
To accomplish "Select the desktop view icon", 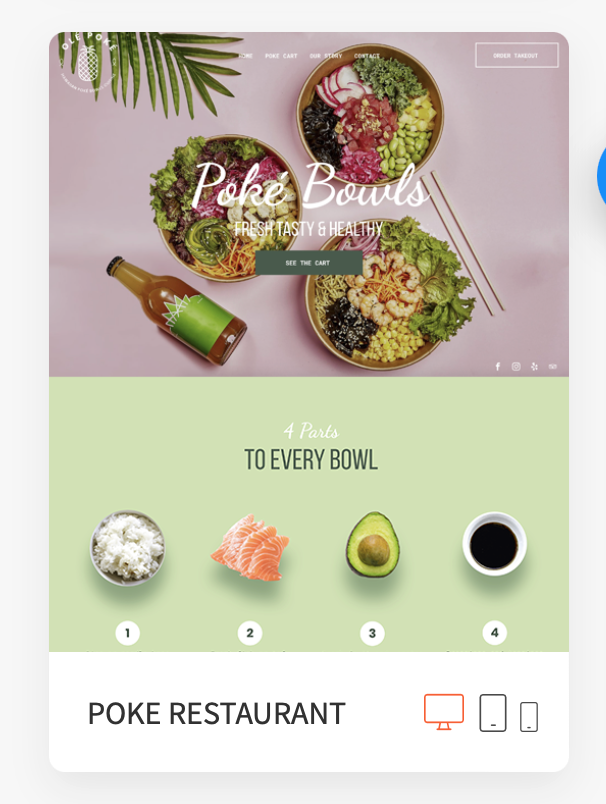I will point(443,712).
